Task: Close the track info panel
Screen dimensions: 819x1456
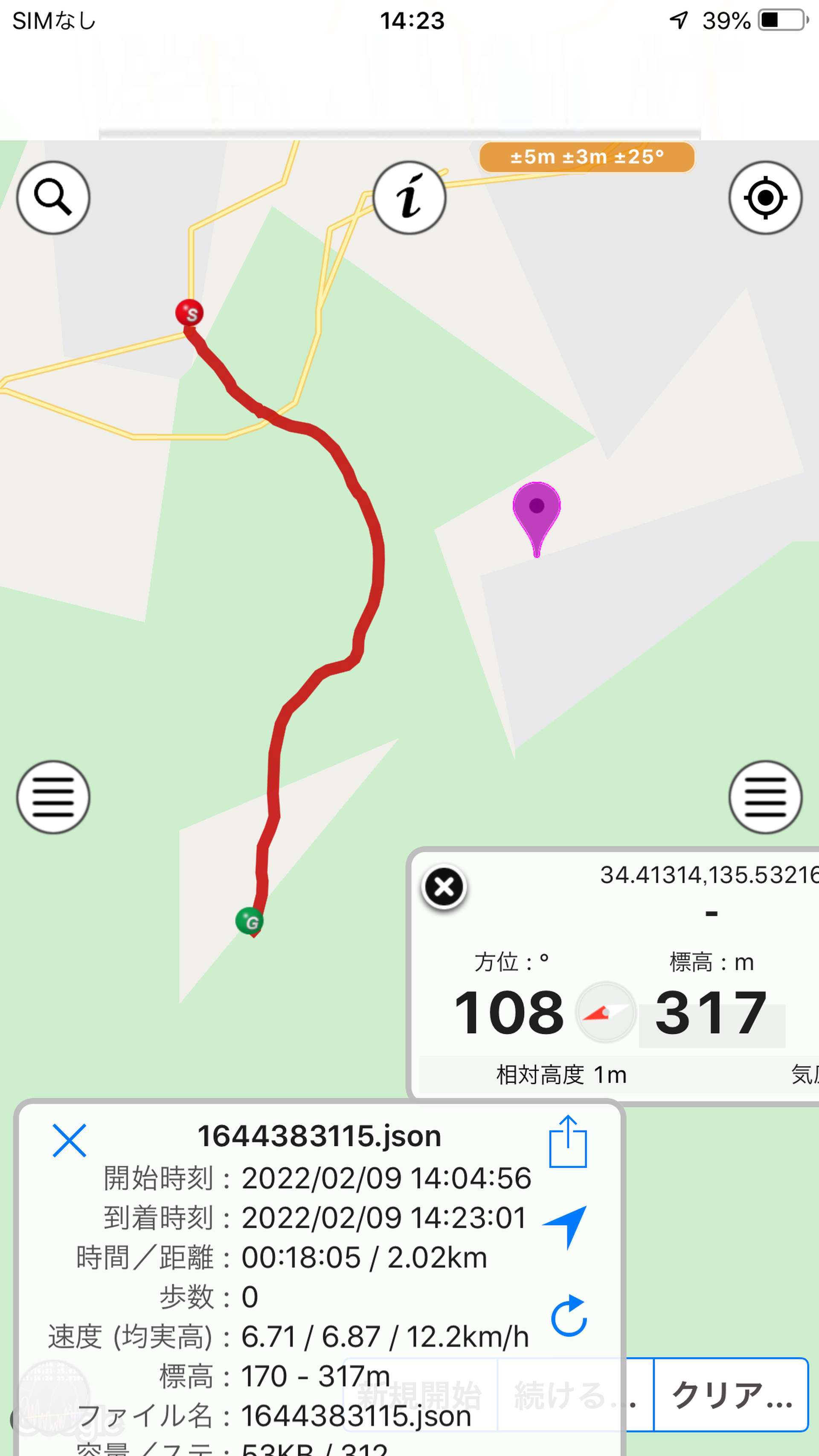Action: [x=69, y=1141]
